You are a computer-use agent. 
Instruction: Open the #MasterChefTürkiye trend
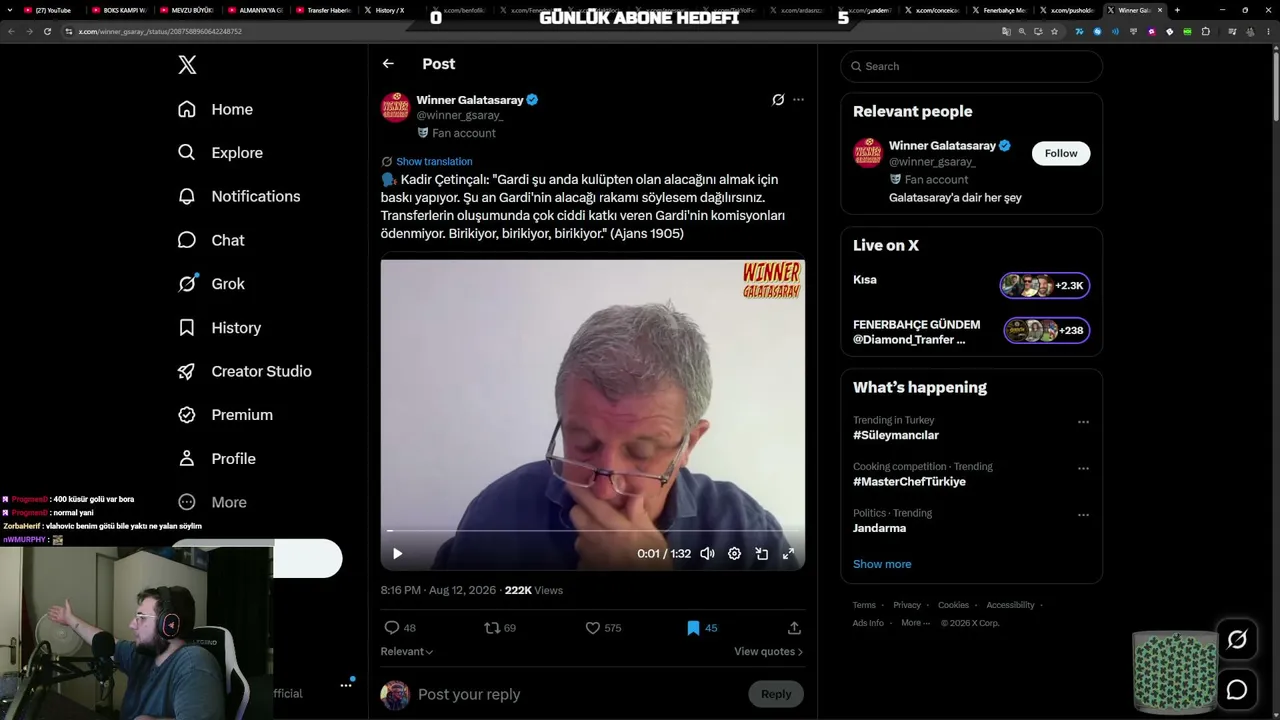[909, 482]
